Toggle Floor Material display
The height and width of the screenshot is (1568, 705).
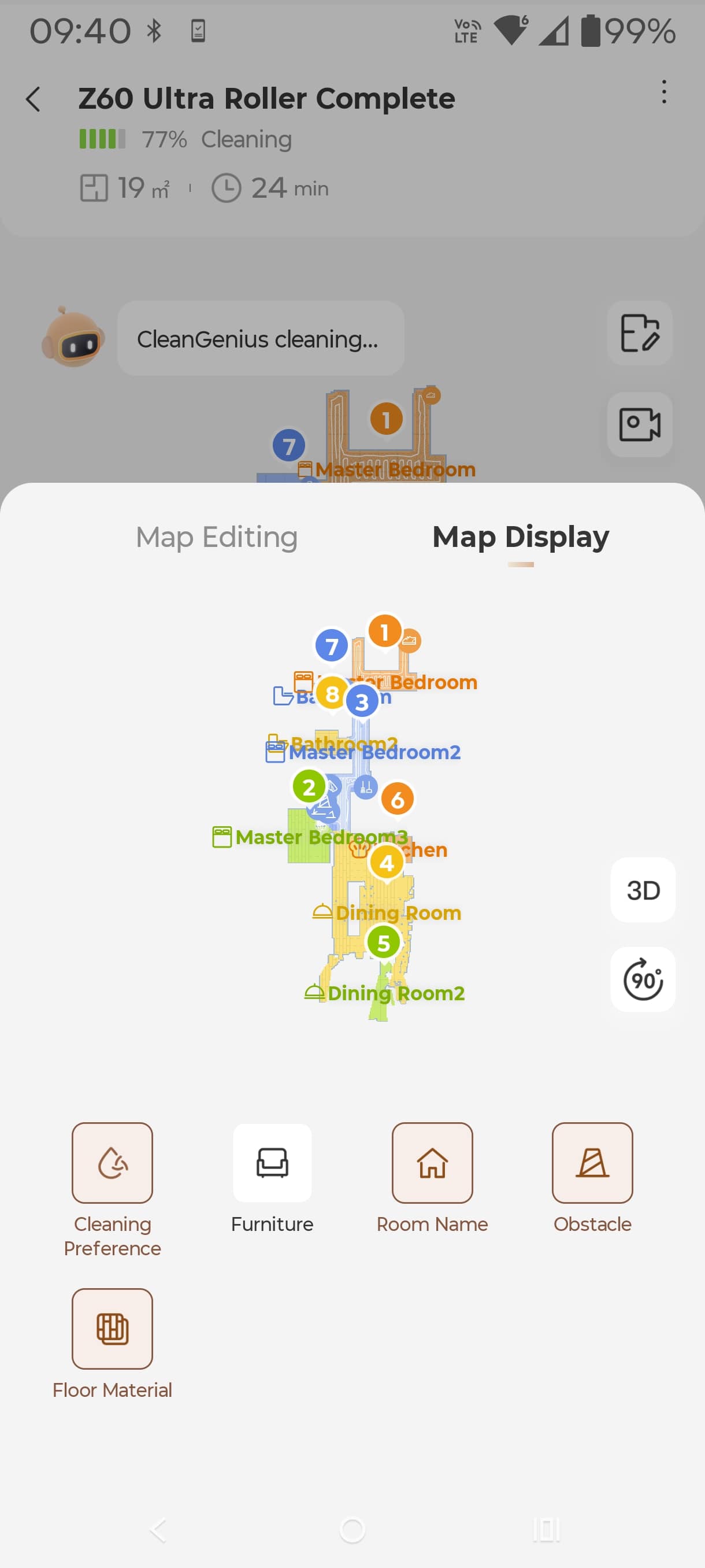113,1329
